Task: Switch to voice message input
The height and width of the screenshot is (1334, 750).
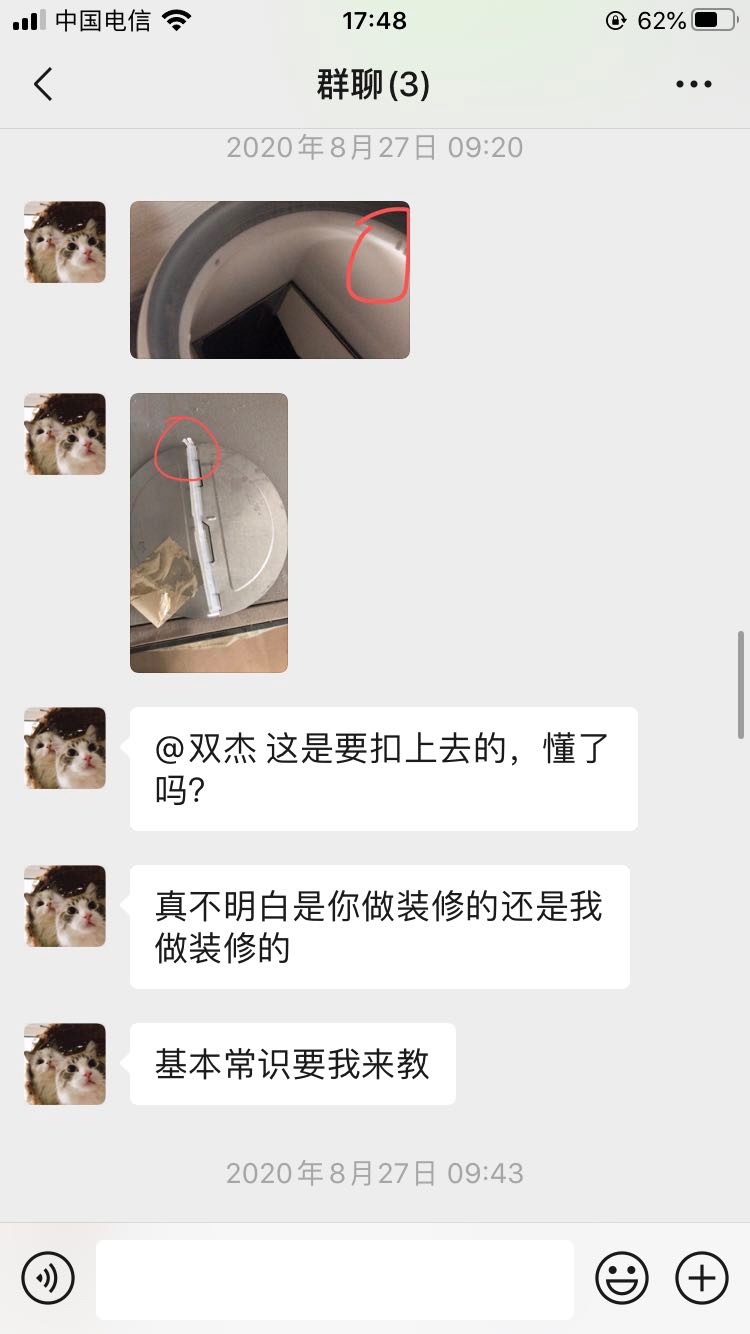Action: coord(48,1278)
